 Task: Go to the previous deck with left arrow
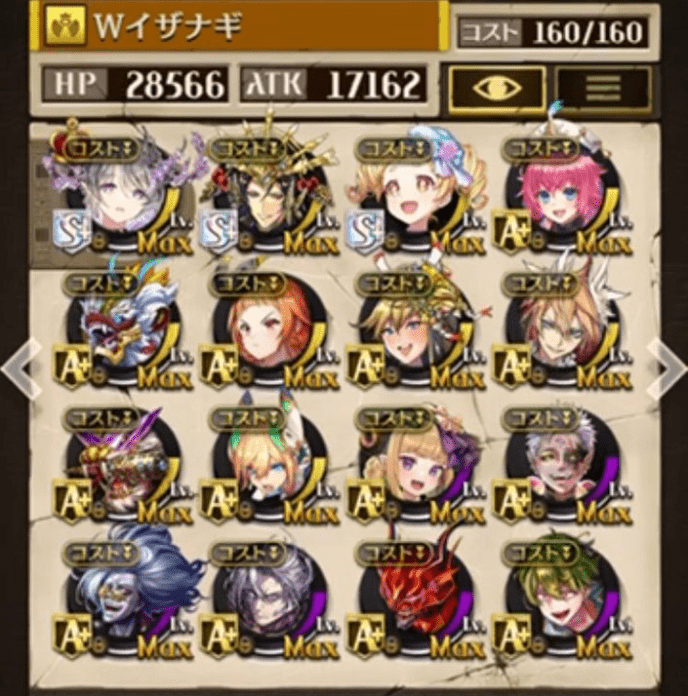20,367
